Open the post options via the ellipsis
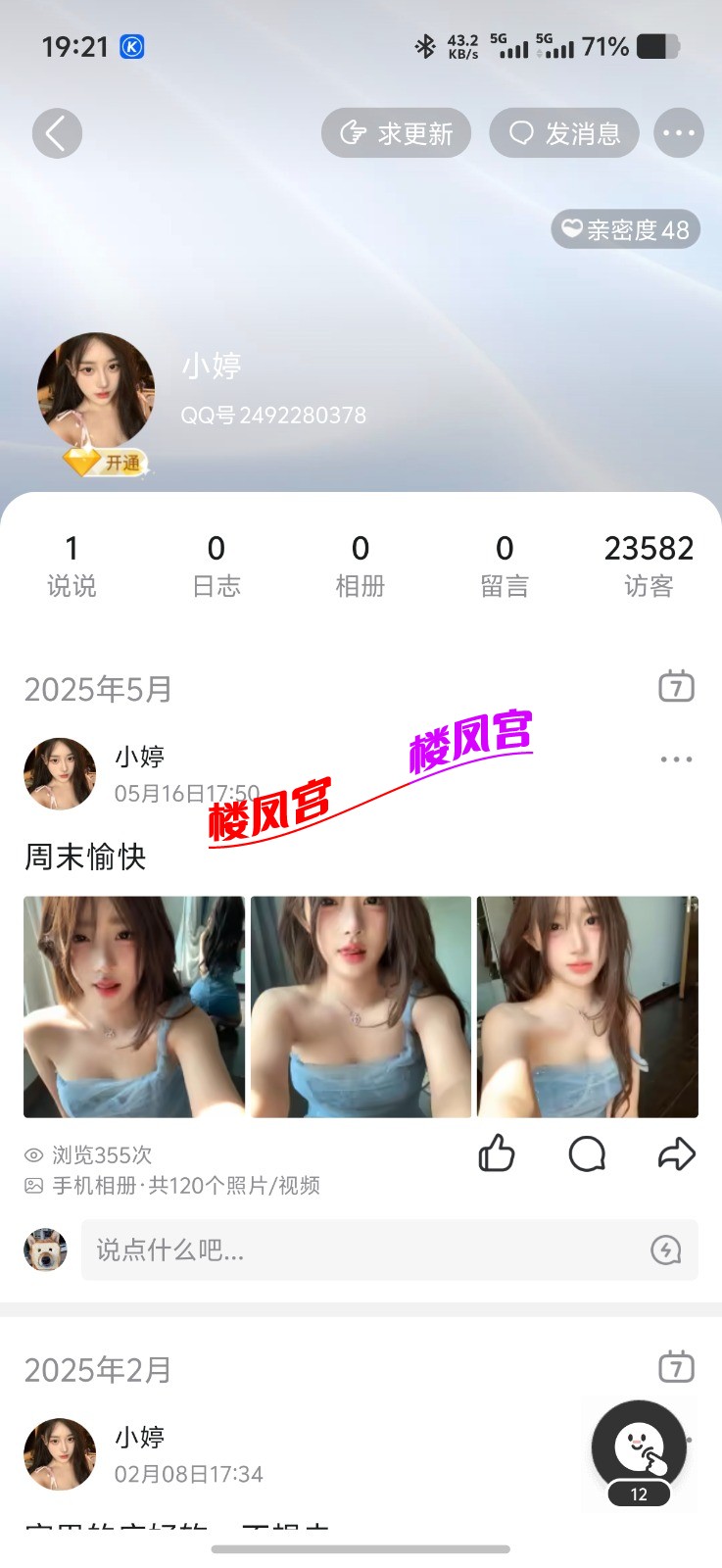This screenshot has width=722, height=1568. tap(676, 759)
